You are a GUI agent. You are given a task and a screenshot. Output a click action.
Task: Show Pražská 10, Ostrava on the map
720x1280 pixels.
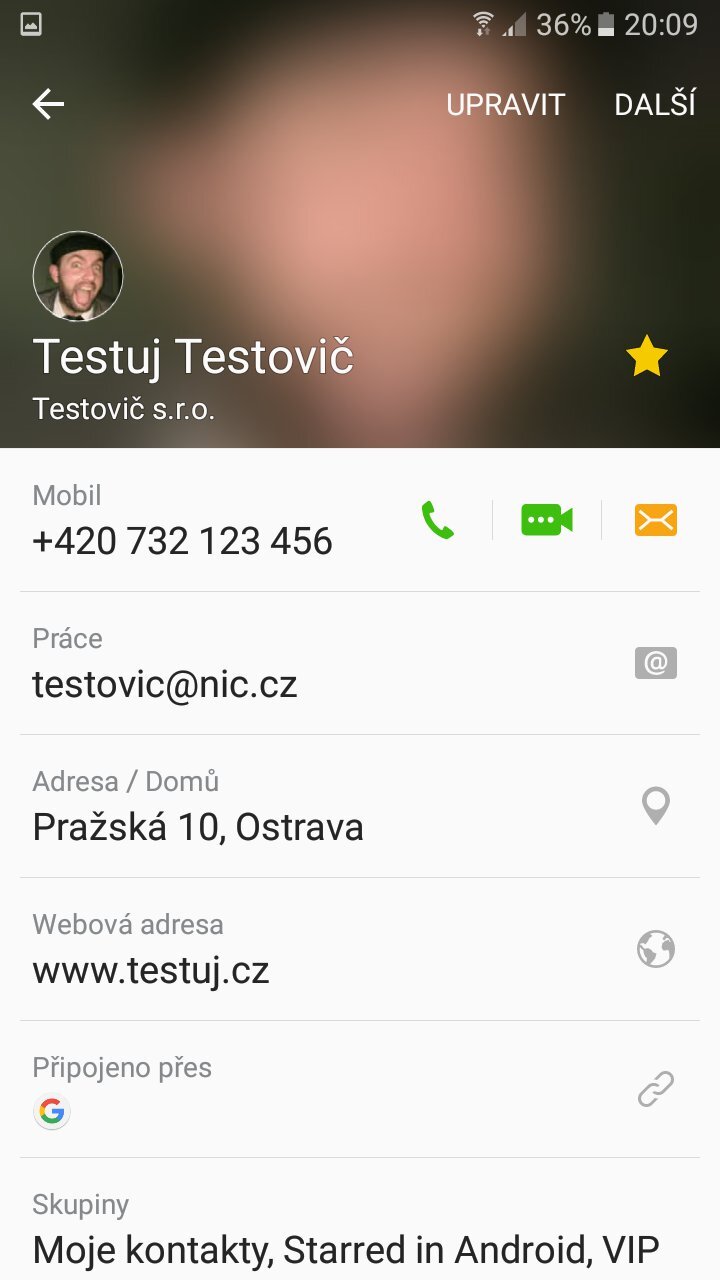coord(655,806)
